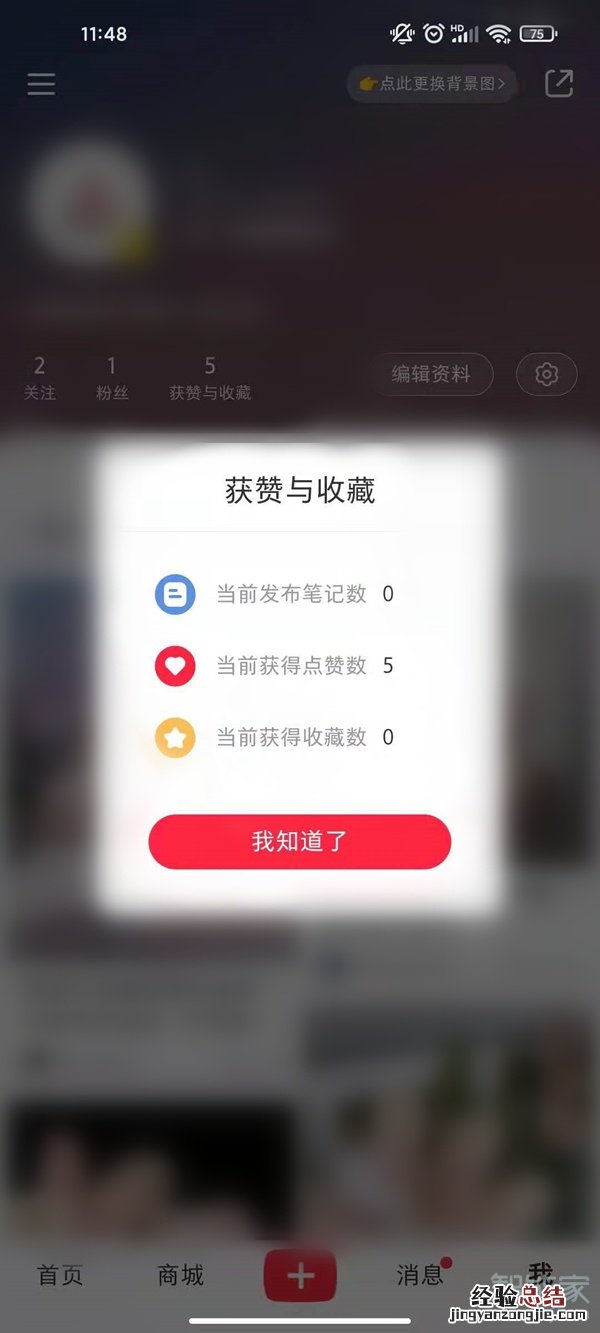
Task: Tap 点此更换背景图 to change the background
Action: (x=432, y=84)
